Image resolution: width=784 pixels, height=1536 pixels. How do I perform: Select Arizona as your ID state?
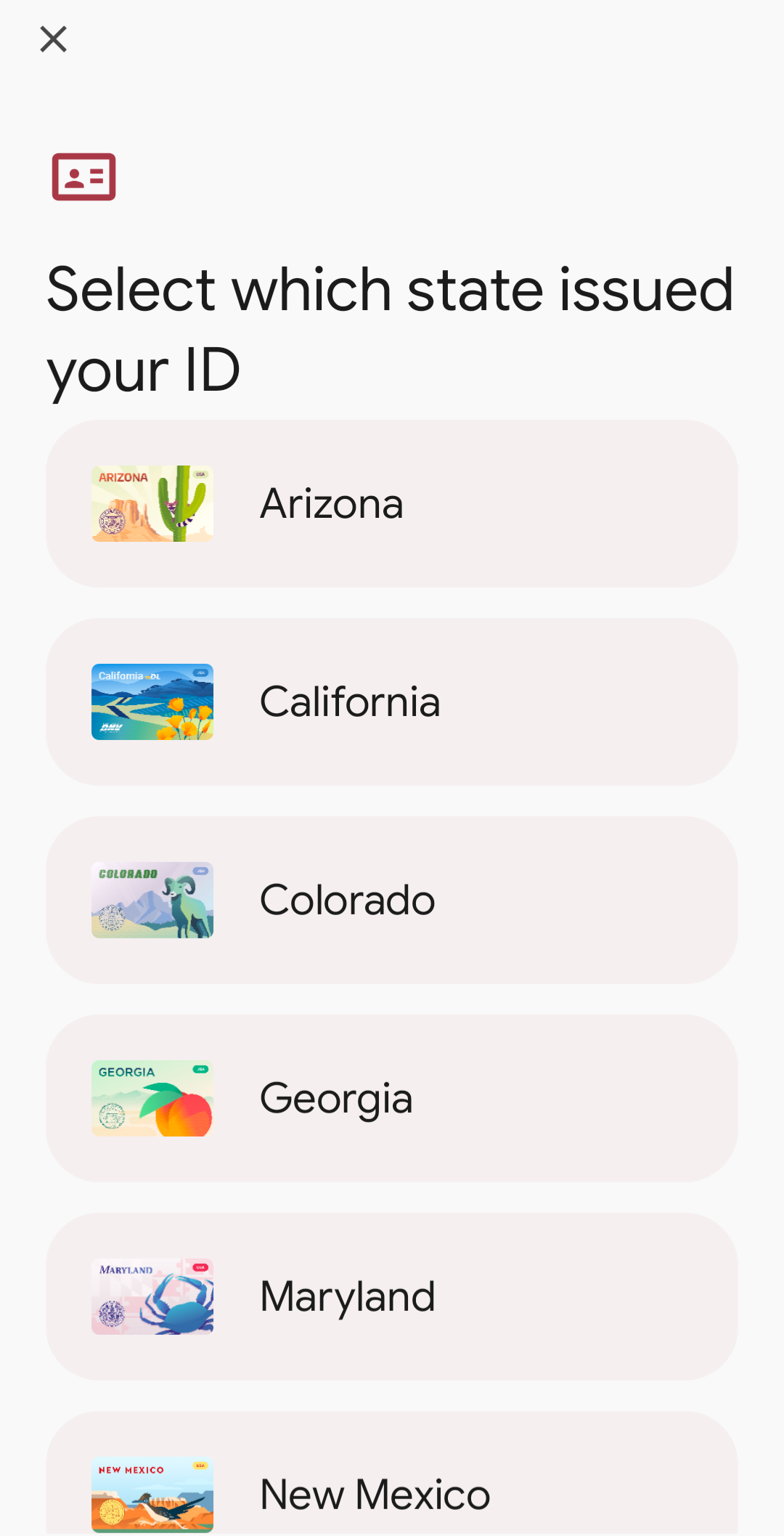[392, 503]
